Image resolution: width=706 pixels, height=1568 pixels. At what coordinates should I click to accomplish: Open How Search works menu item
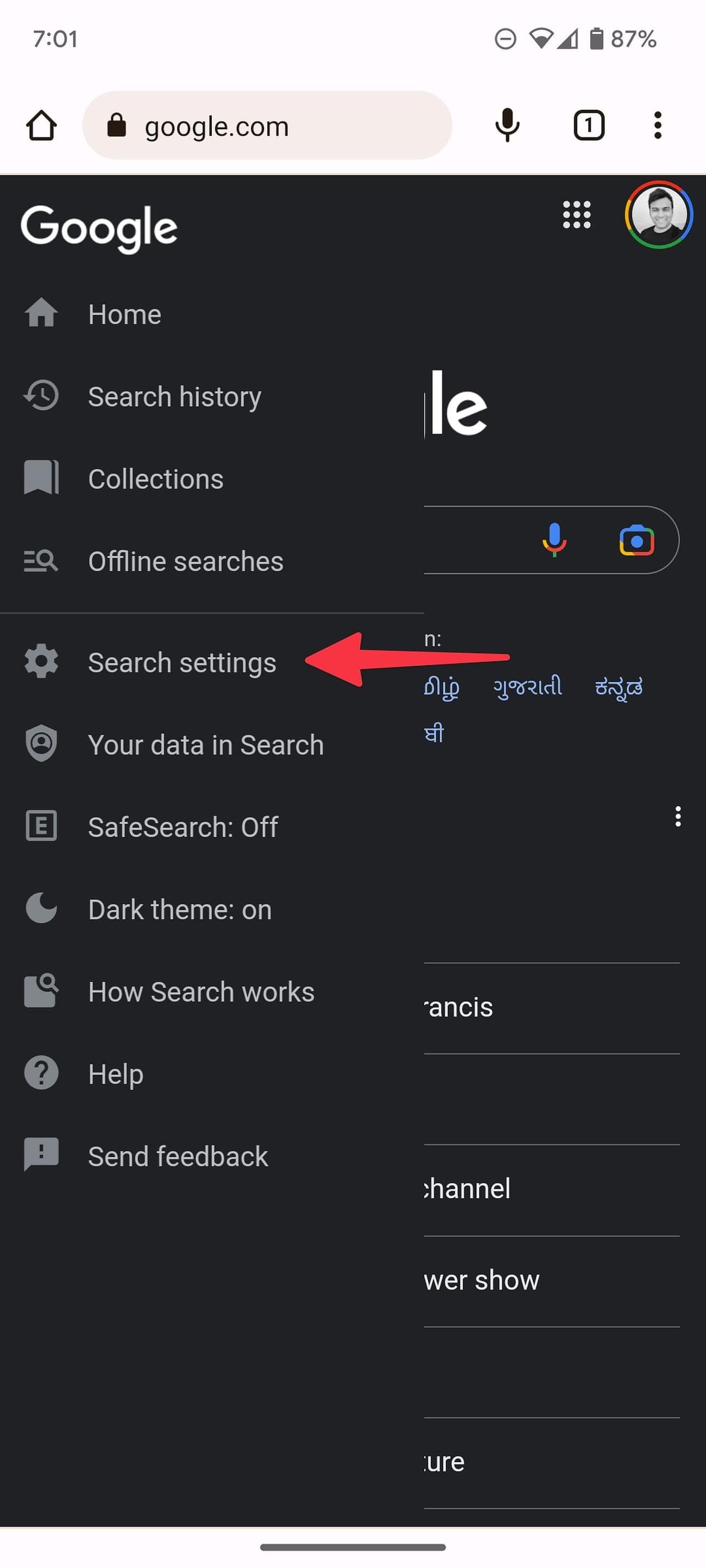click(x=200, y=991)
